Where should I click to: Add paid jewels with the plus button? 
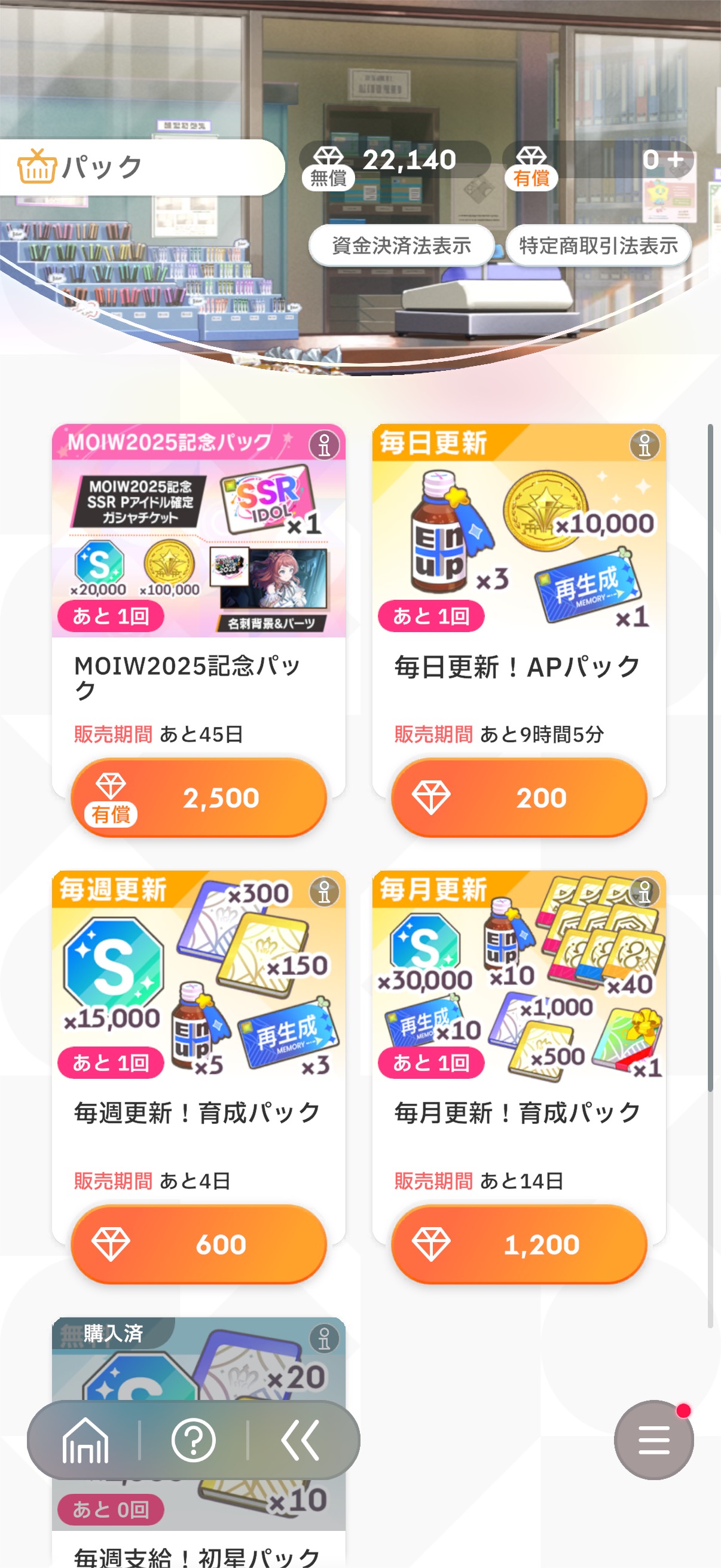tap(676, 160)
